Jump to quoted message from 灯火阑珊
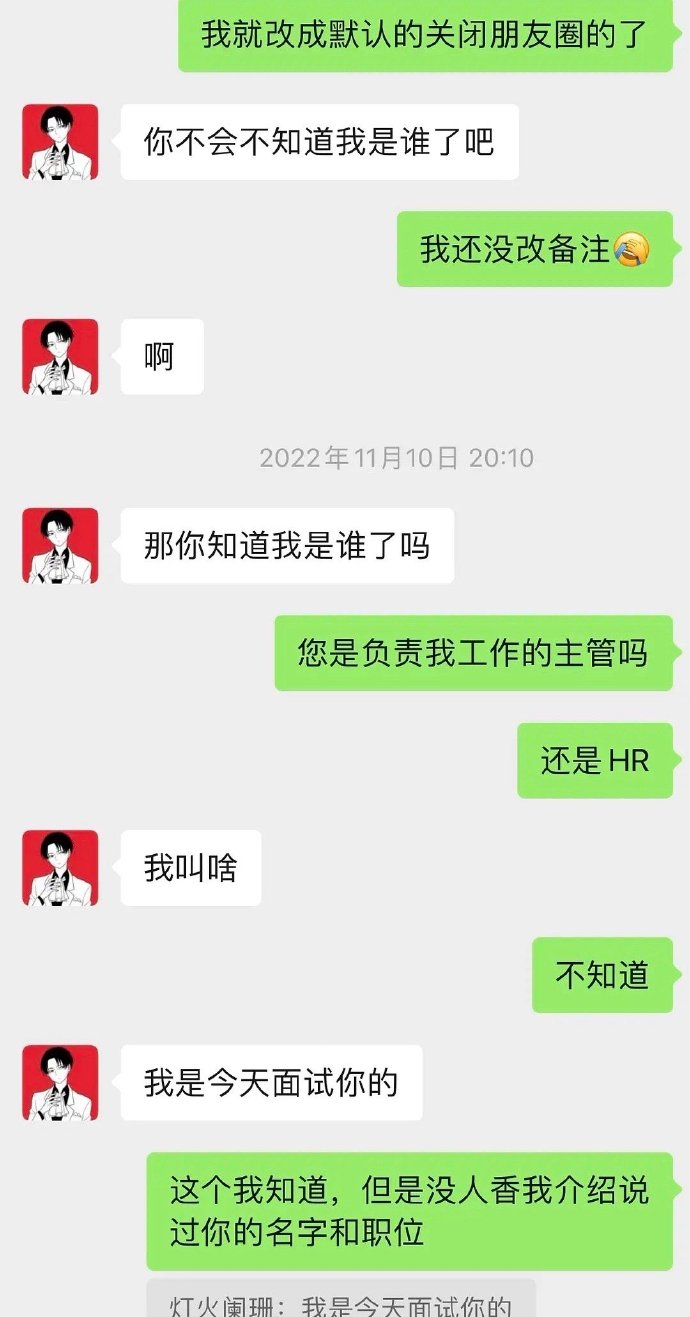Image resolution: width=690 pixels, height=1317 pixels. coord(341,1300)
